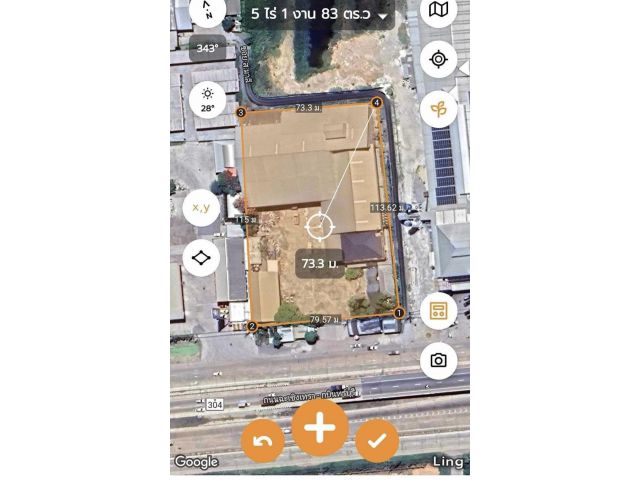This screenshot has width=640, height=480.
Task: Add a new point with the plus button
Action: point(320,428)
